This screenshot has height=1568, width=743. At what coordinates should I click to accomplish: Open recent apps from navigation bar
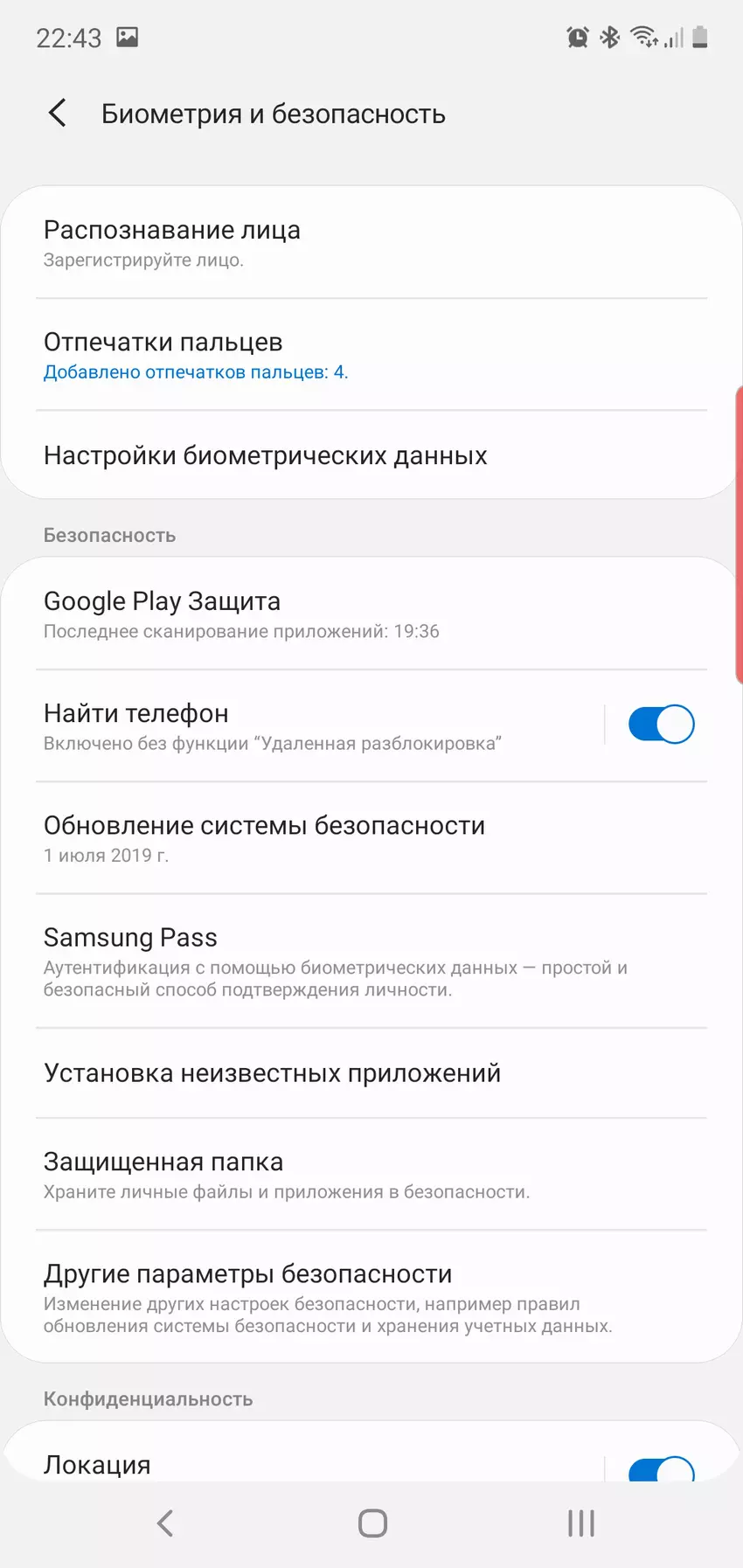tap(580, 1523)
